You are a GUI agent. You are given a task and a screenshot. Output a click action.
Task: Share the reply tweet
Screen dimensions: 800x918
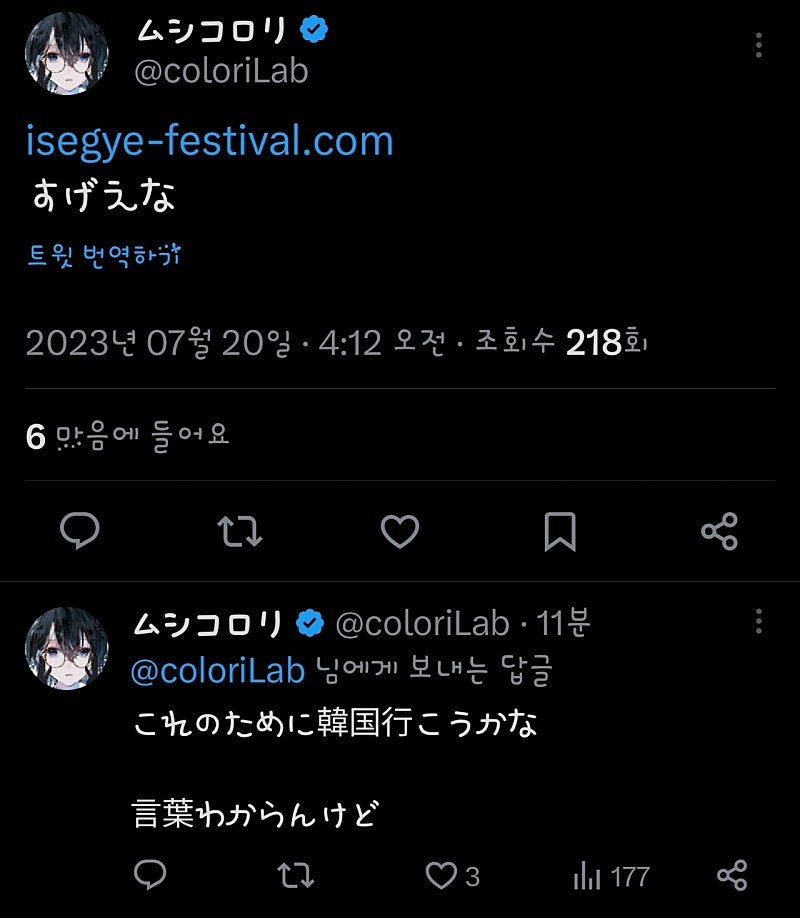point(732,877)
